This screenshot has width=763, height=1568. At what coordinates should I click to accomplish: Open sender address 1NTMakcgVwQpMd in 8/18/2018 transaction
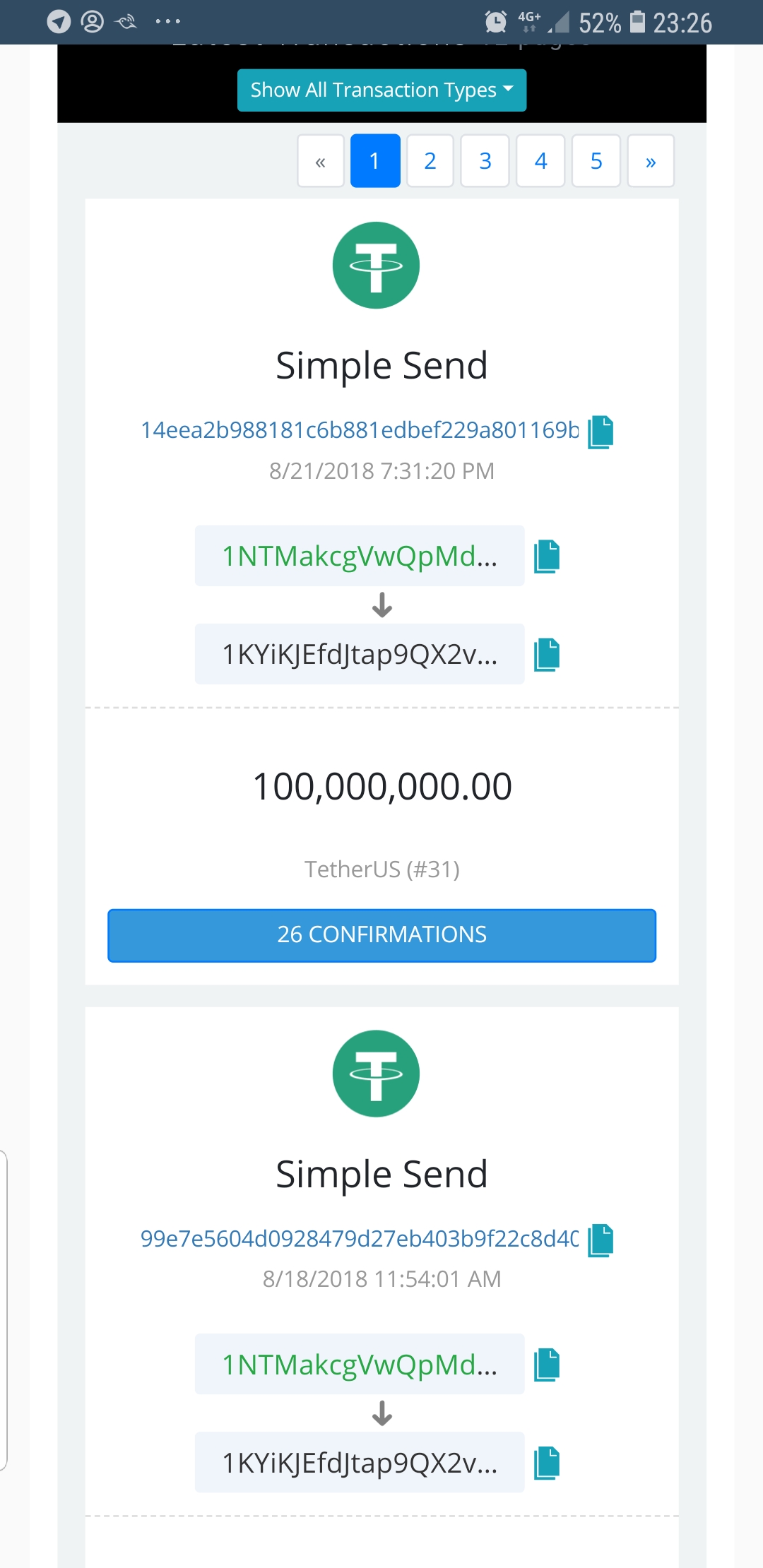pyautogui.click(x=360, y=1365)
